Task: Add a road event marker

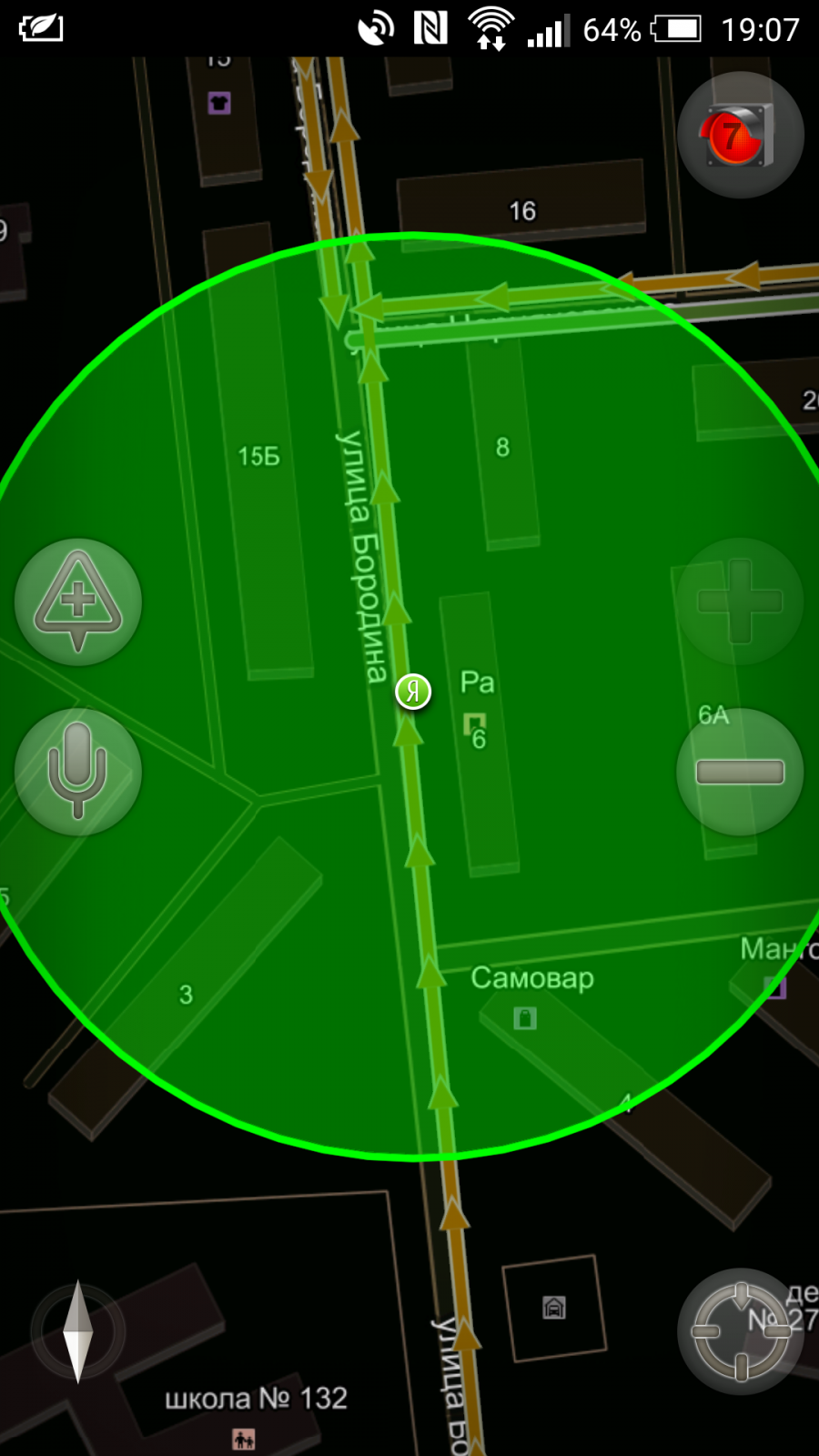Action: (x=78, y=602)
